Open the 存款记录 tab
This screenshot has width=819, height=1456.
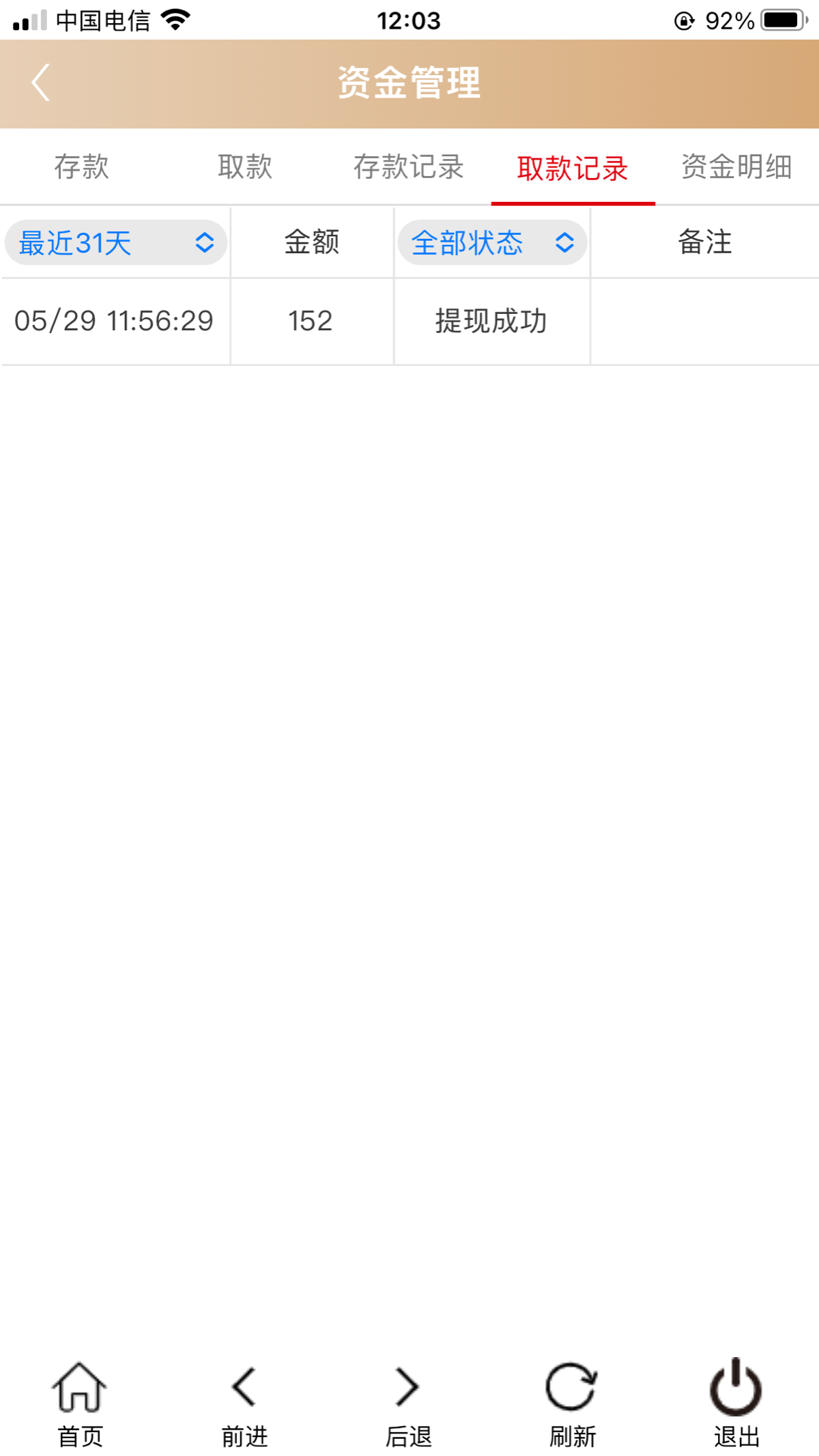coord(408,167)
